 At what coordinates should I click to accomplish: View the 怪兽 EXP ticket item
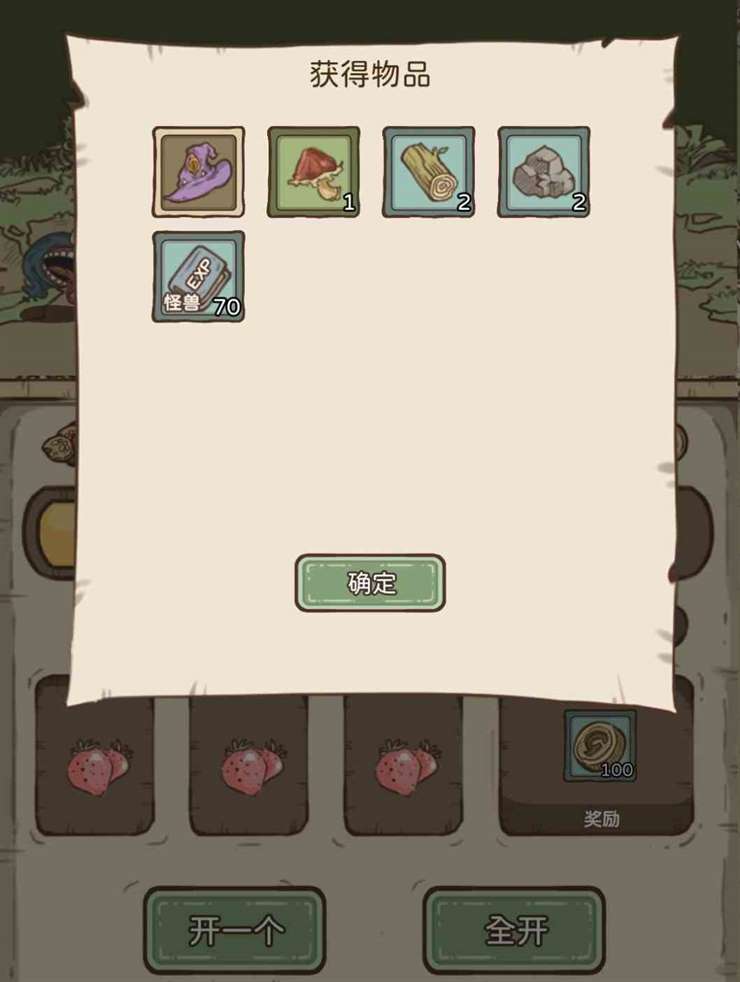[198, 277]
